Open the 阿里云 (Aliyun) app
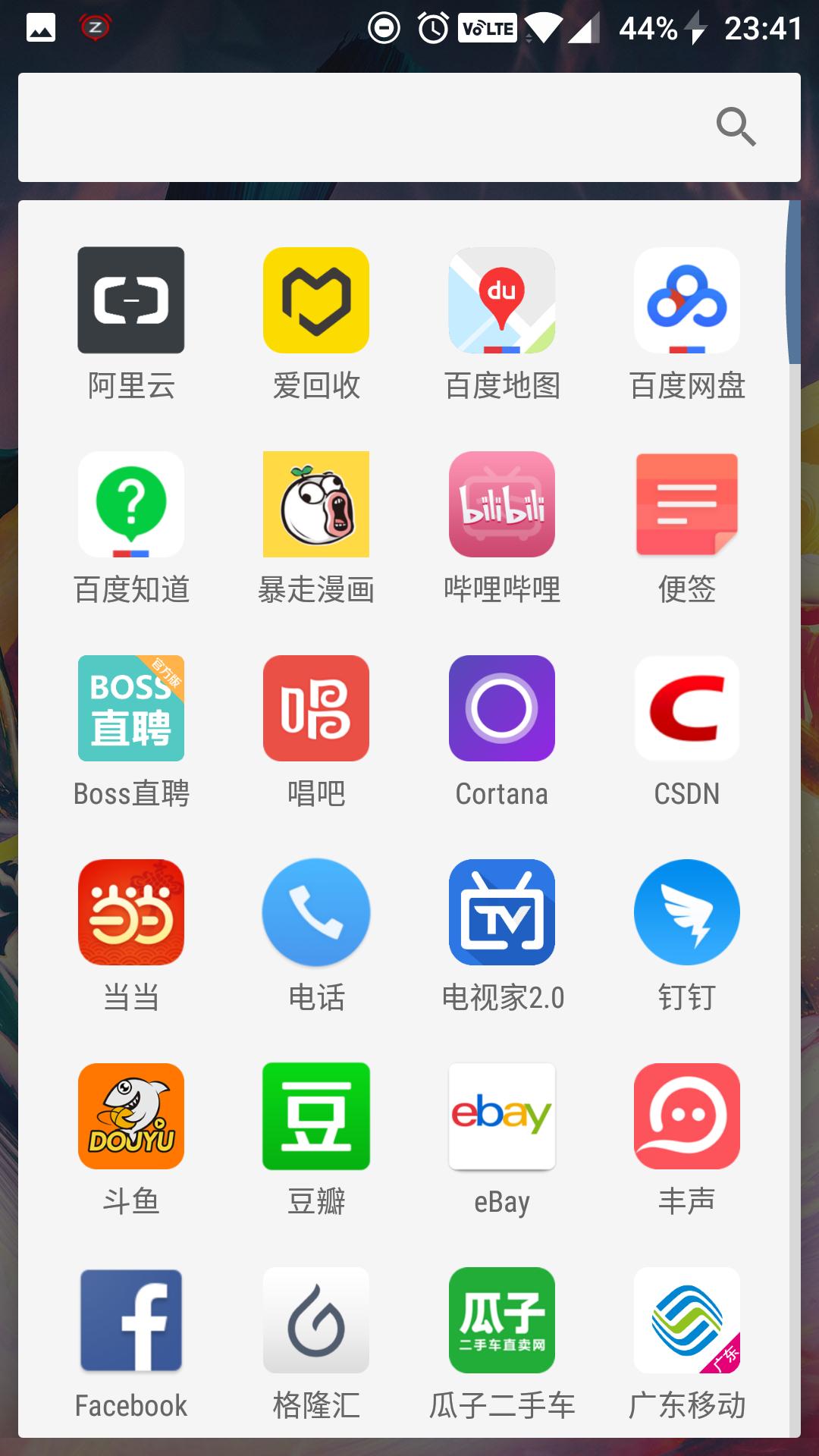 pos(130,300)
